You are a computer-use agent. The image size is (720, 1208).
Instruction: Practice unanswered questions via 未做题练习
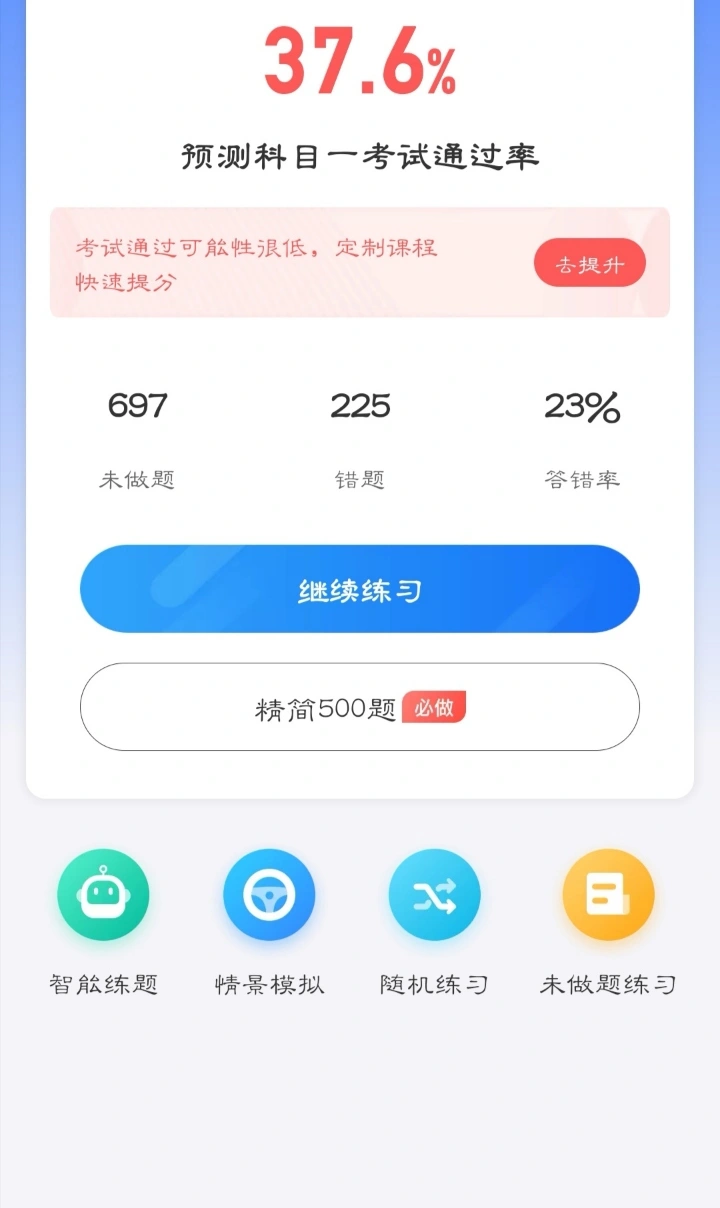[x=608, y=896]
